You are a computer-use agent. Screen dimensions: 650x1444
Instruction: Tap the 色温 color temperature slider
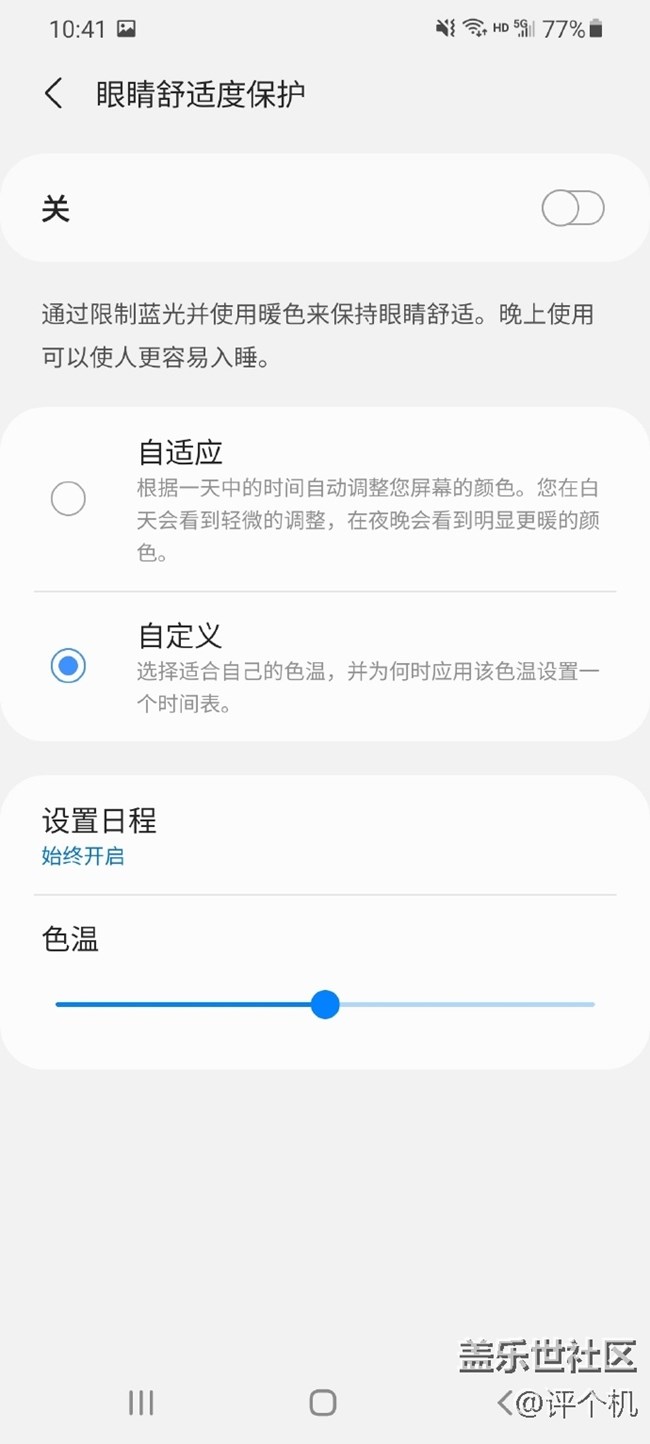325,1005
